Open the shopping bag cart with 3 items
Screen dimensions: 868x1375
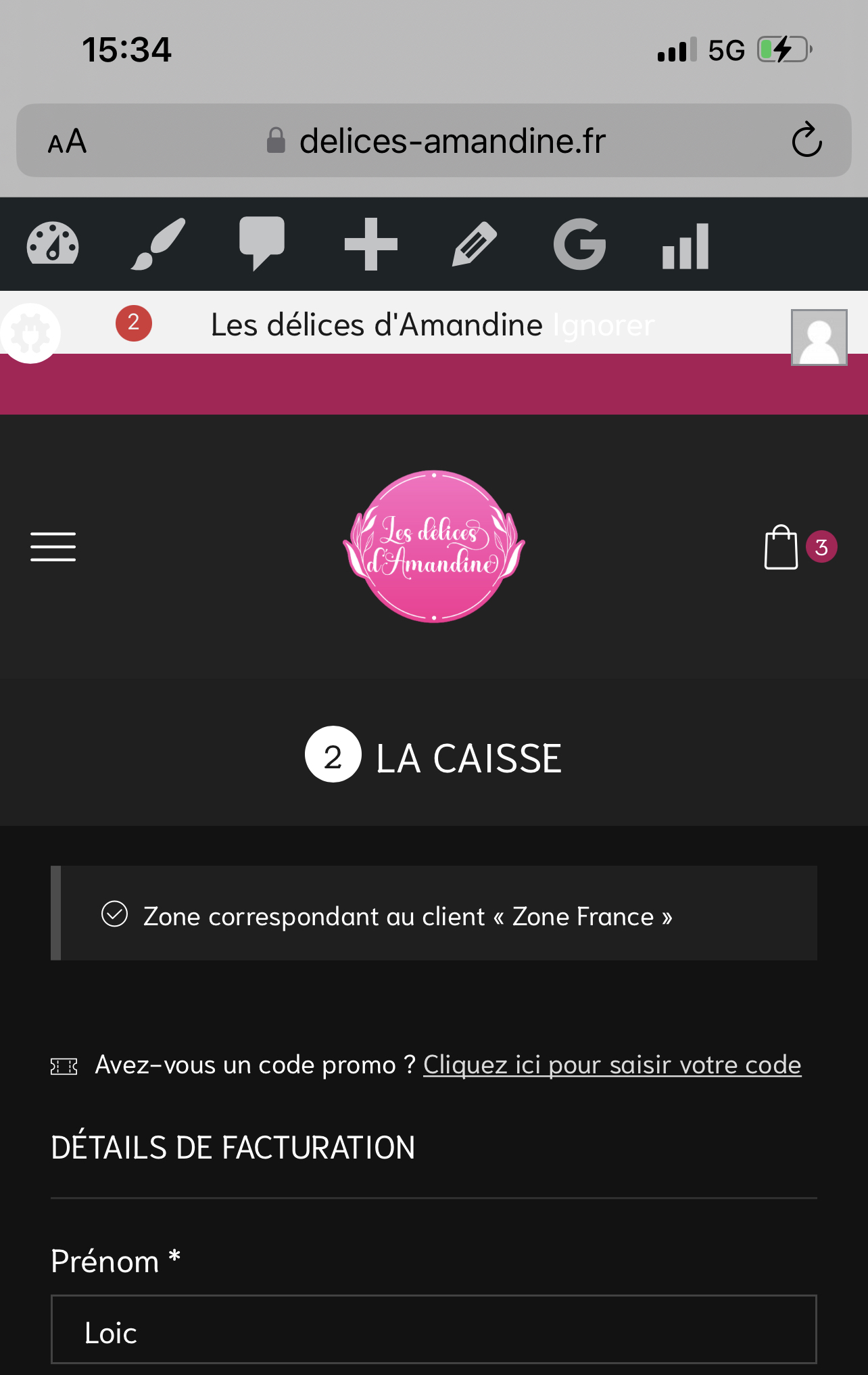point(781,547)
